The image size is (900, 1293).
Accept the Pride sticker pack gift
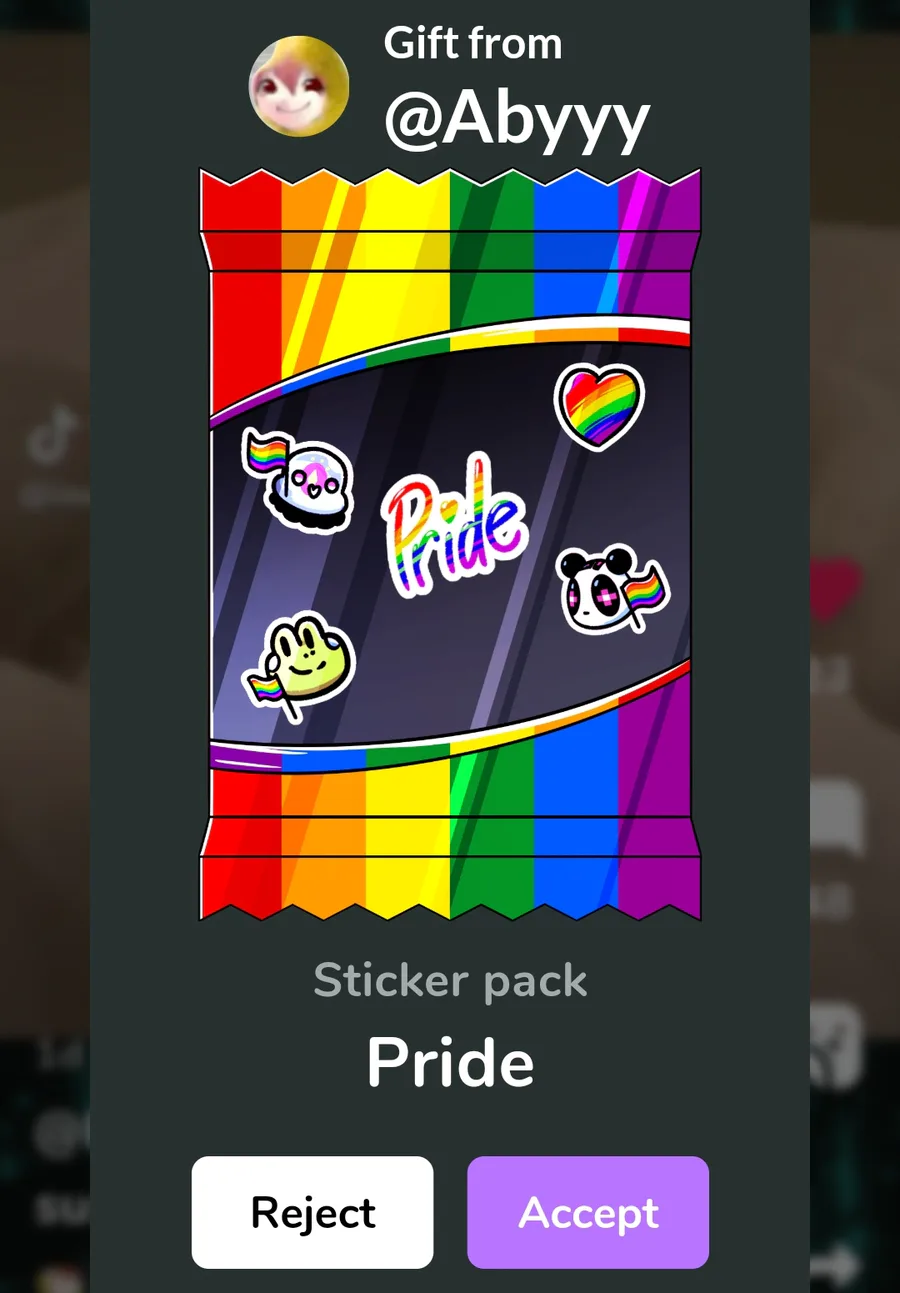[x=588, y=1212]
